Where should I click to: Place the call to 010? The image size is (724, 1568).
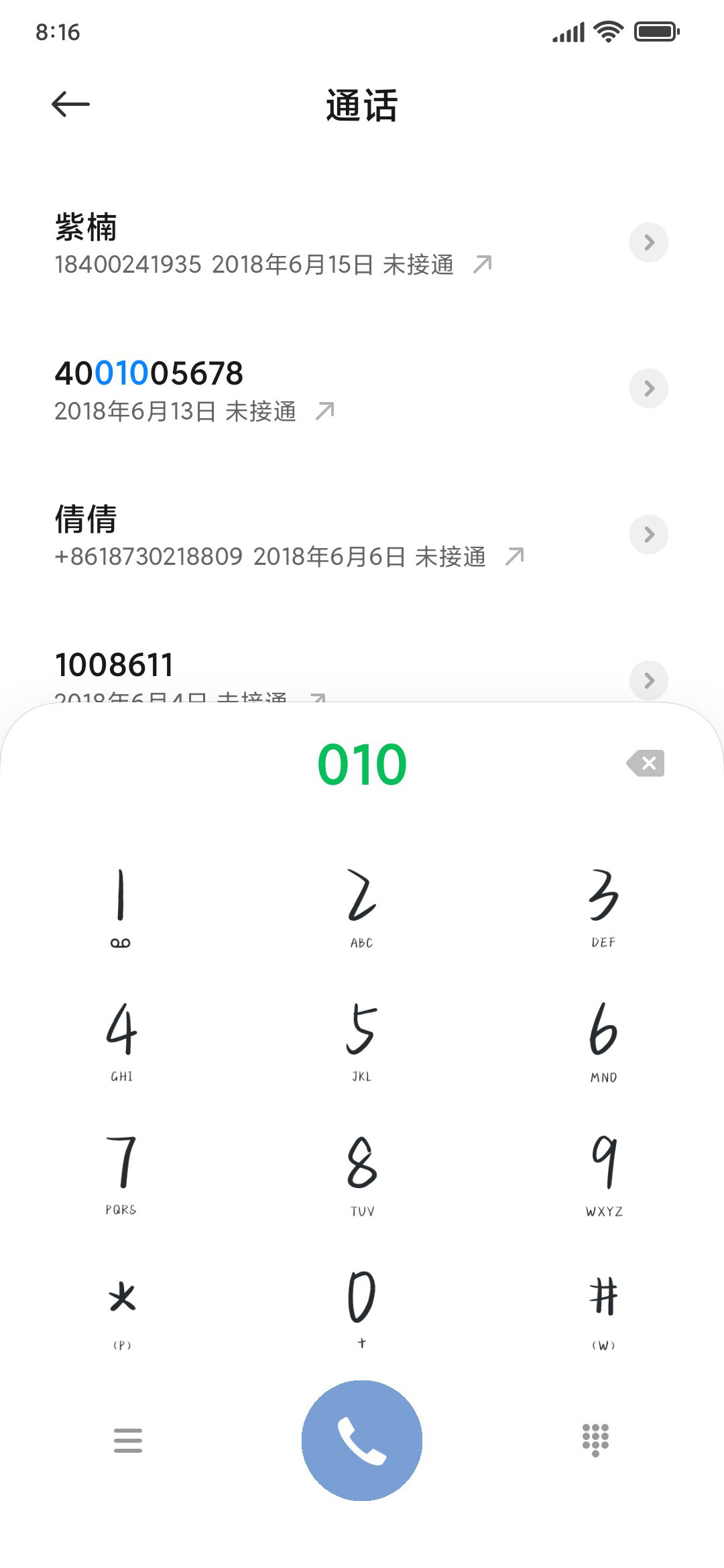click(362, 1441)
